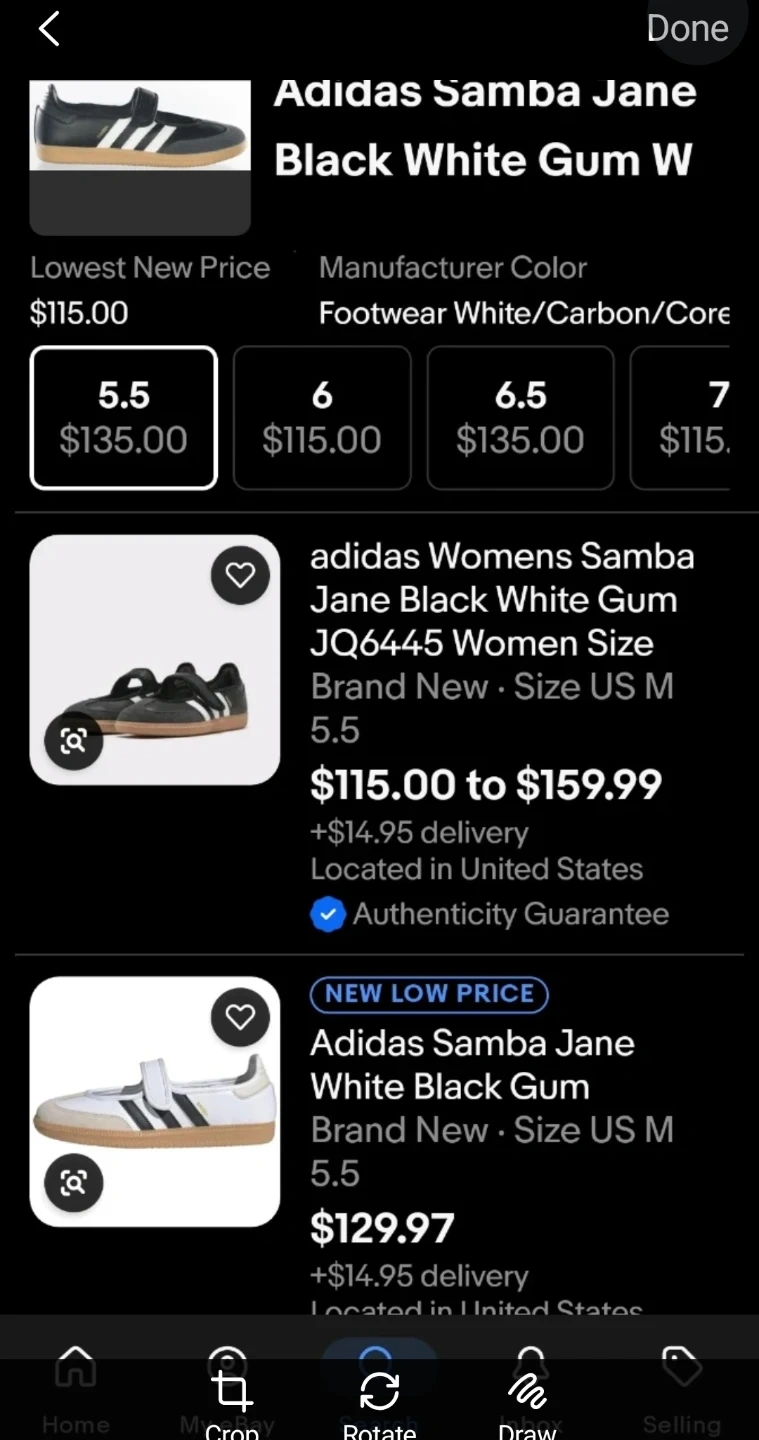Rotate the screenshot
This screenshot has height=1440, width=759.
click(x=379, y=1398)
